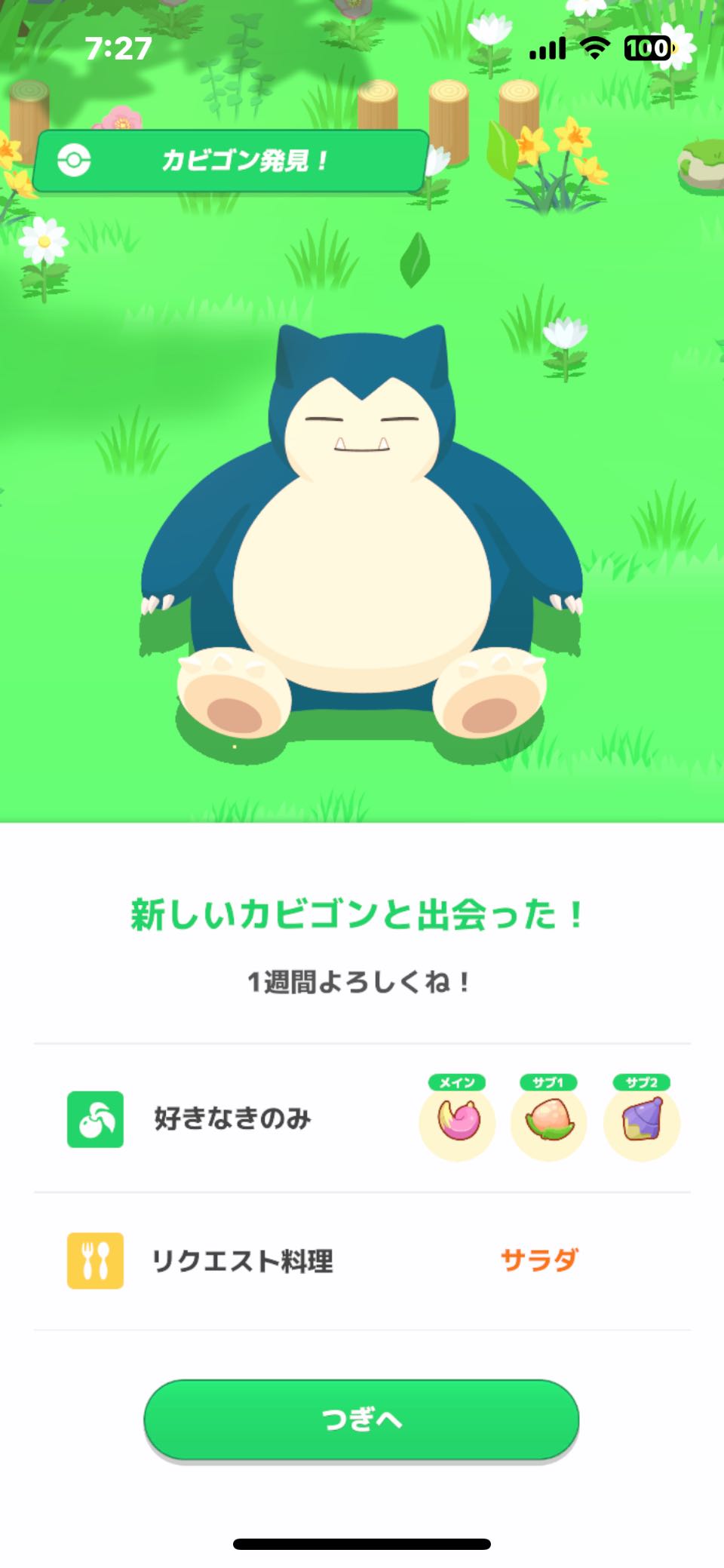Tap the つぎへ button to continue
The height and width of the screenshot is (1568, 724).
[361, 1419]
